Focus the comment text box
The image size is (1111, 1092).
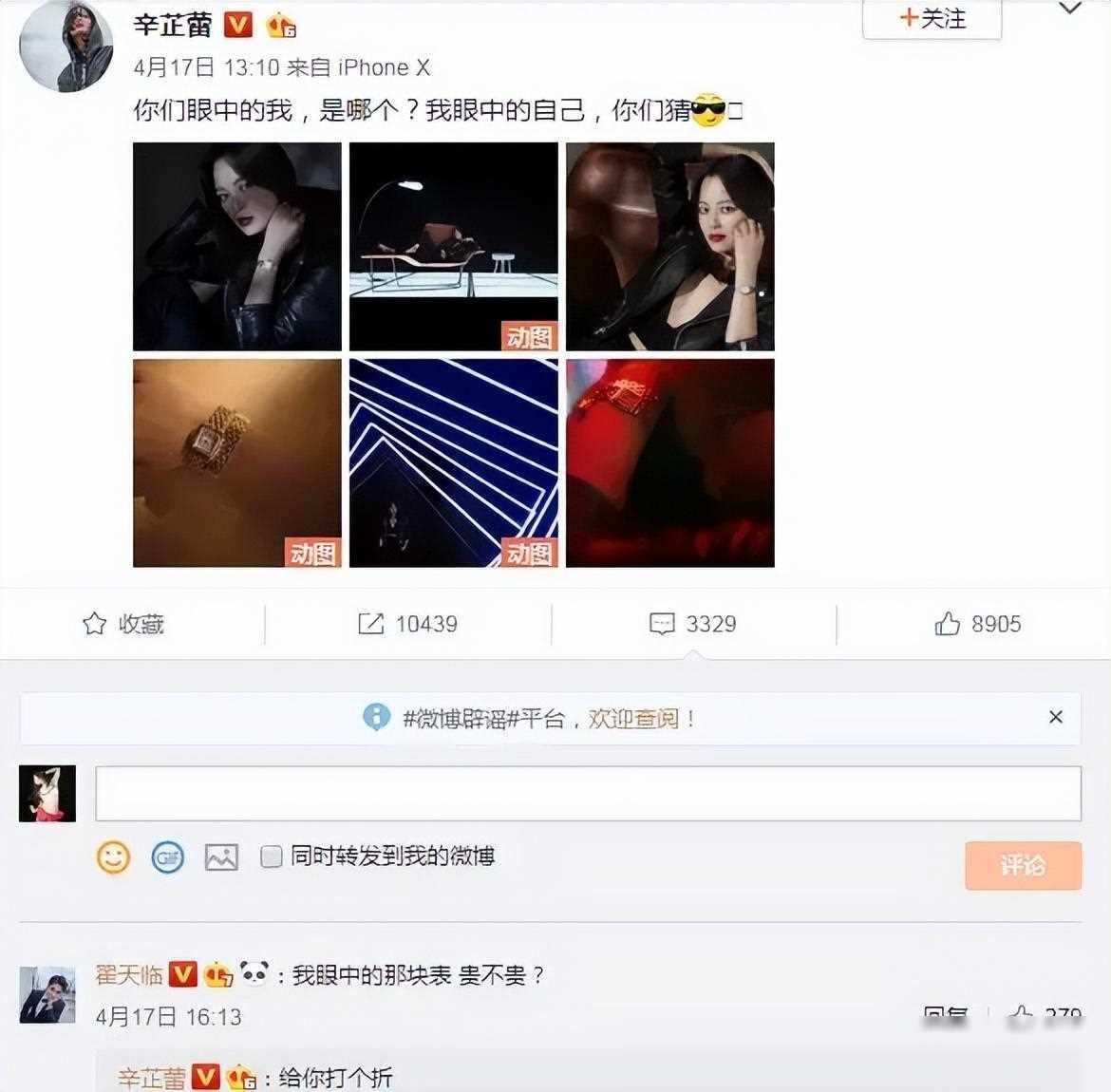click(588, 794)
